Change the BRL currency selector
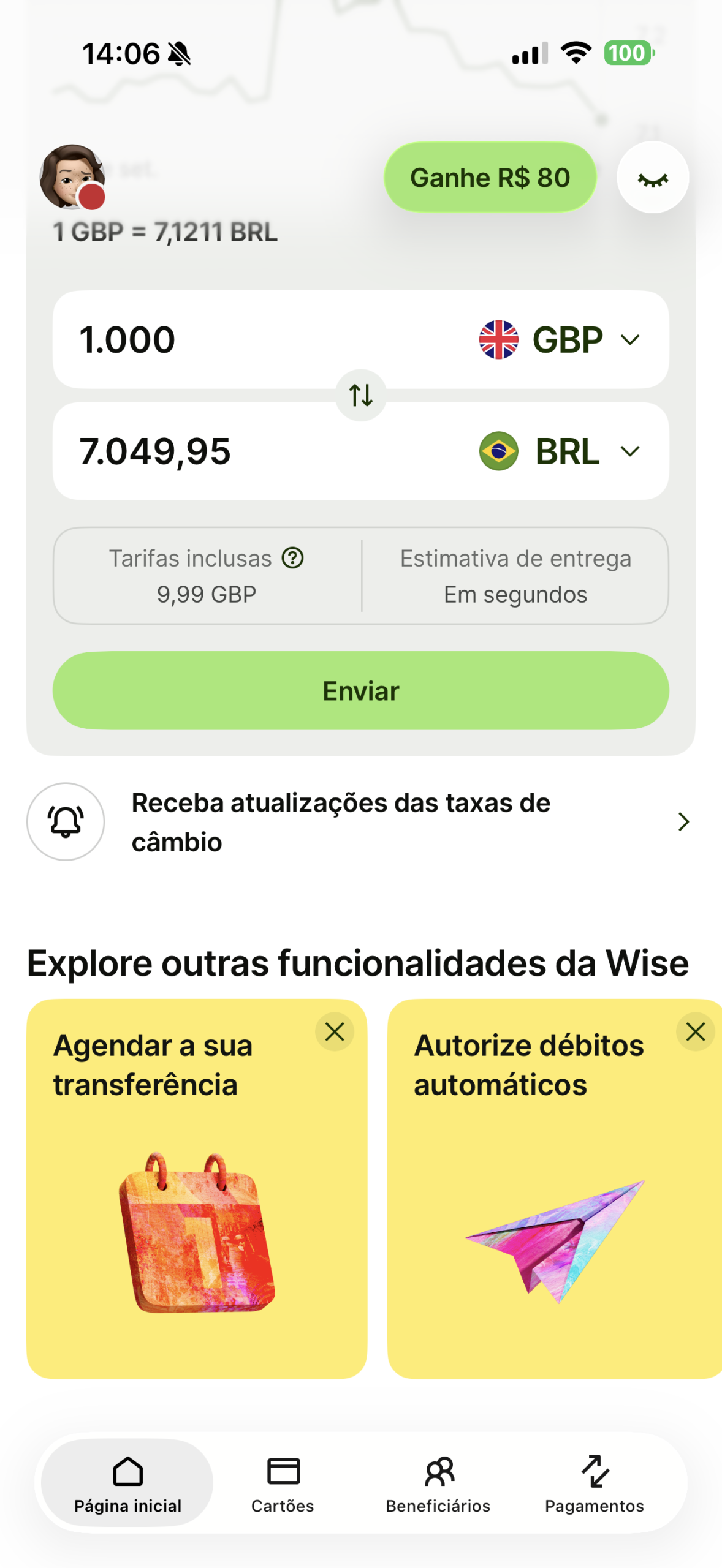Image resolution: width=722 pixels, height=1568 pixels. click(x=560, y=451)
